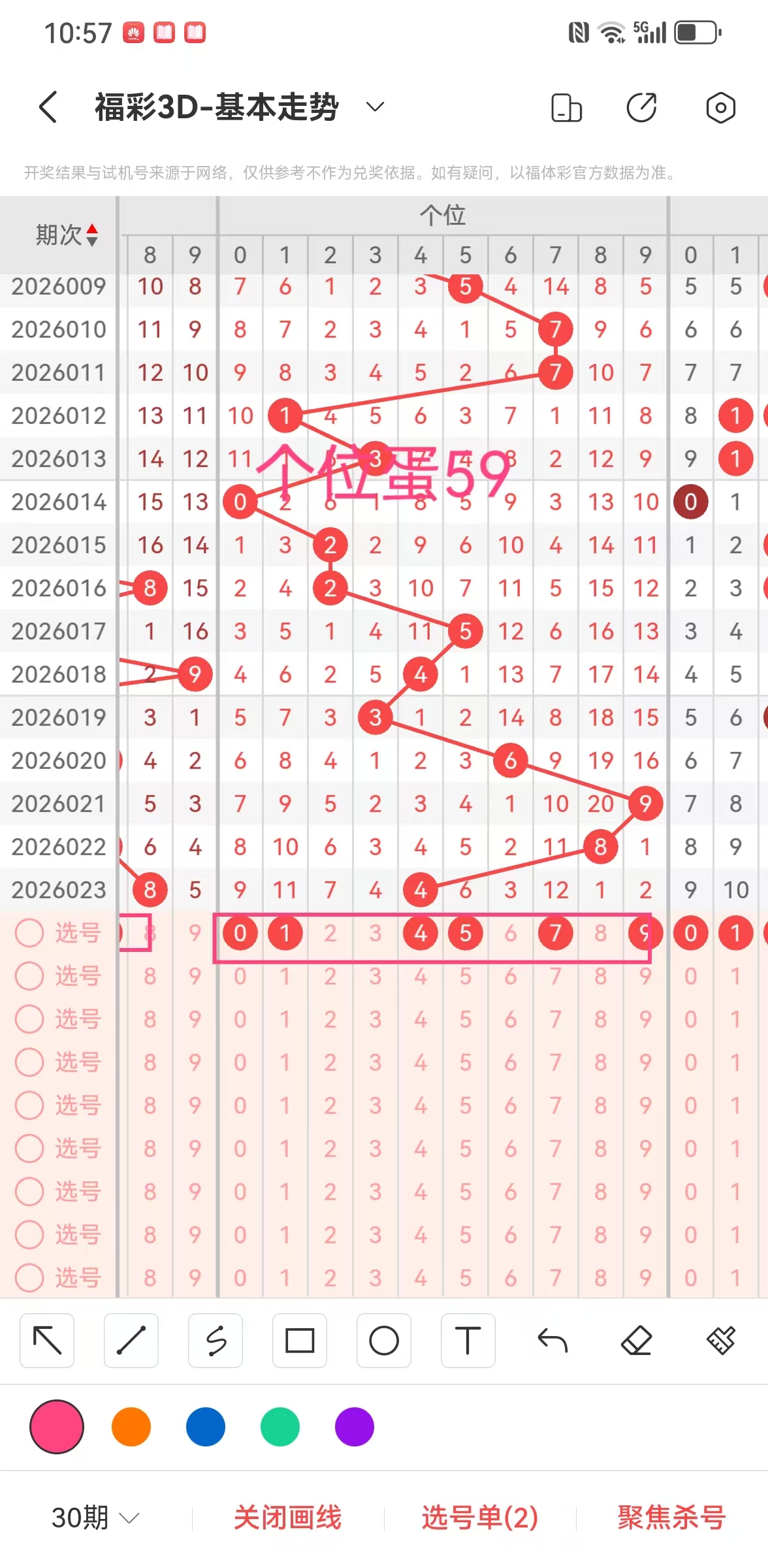This screenshot has height=1568, width=768.
Task: Undo the last drawing stroke
Action: [x=552, y=1341]
